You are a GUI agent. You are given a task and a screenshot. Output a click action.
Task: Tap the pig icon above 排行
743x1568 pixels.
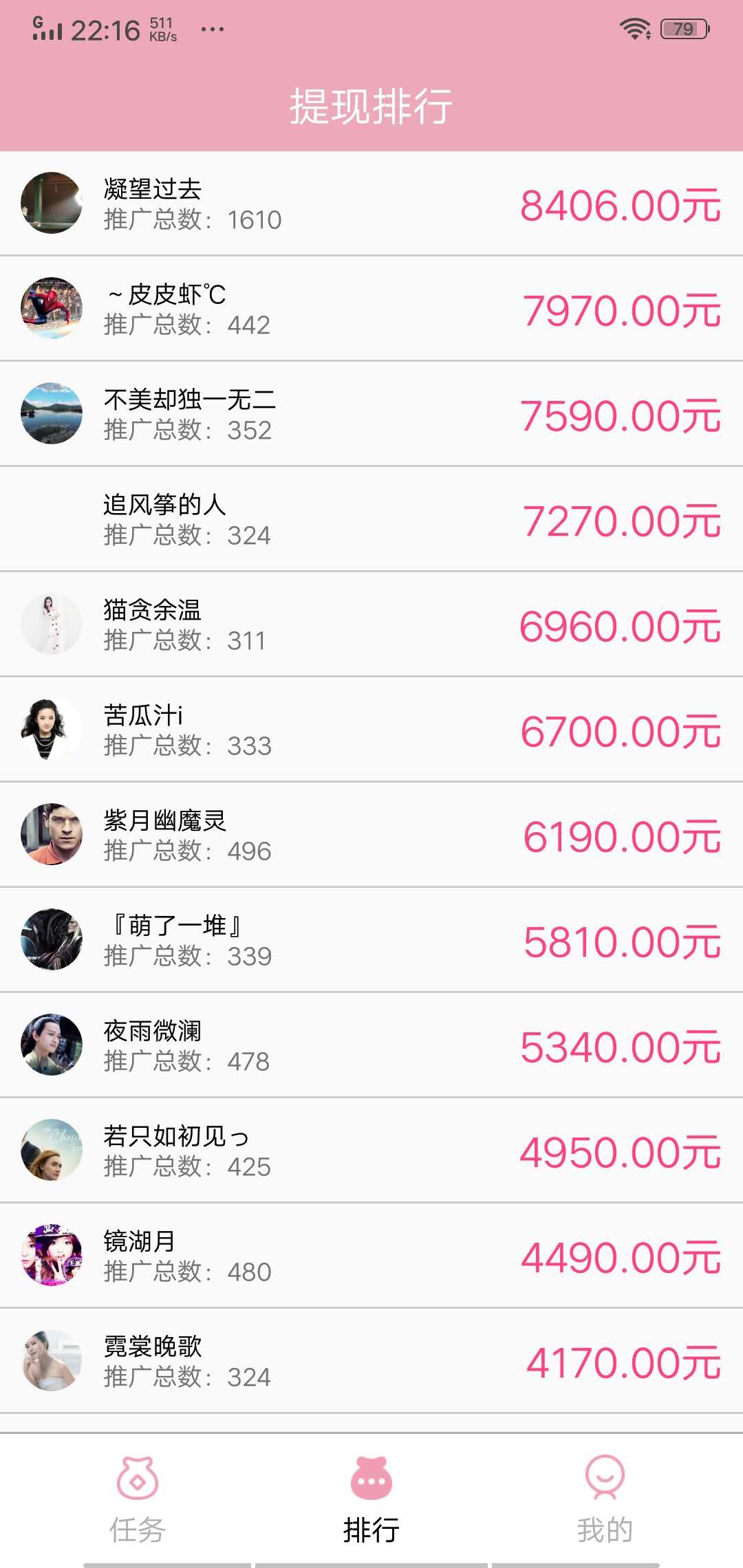(x=371, y=1475)
